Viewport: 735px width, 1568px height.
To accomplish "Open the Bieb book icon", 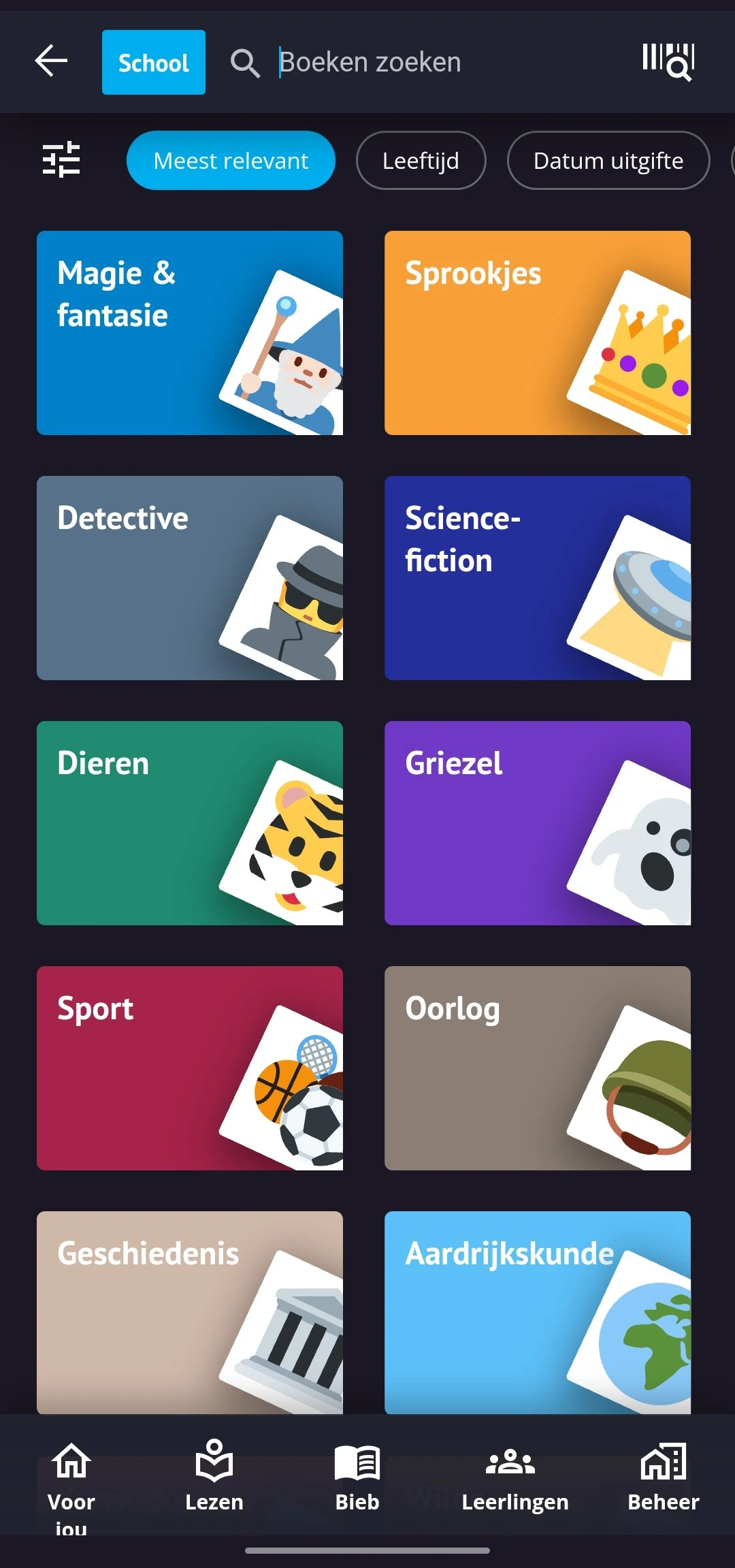I will point(357,1471).
